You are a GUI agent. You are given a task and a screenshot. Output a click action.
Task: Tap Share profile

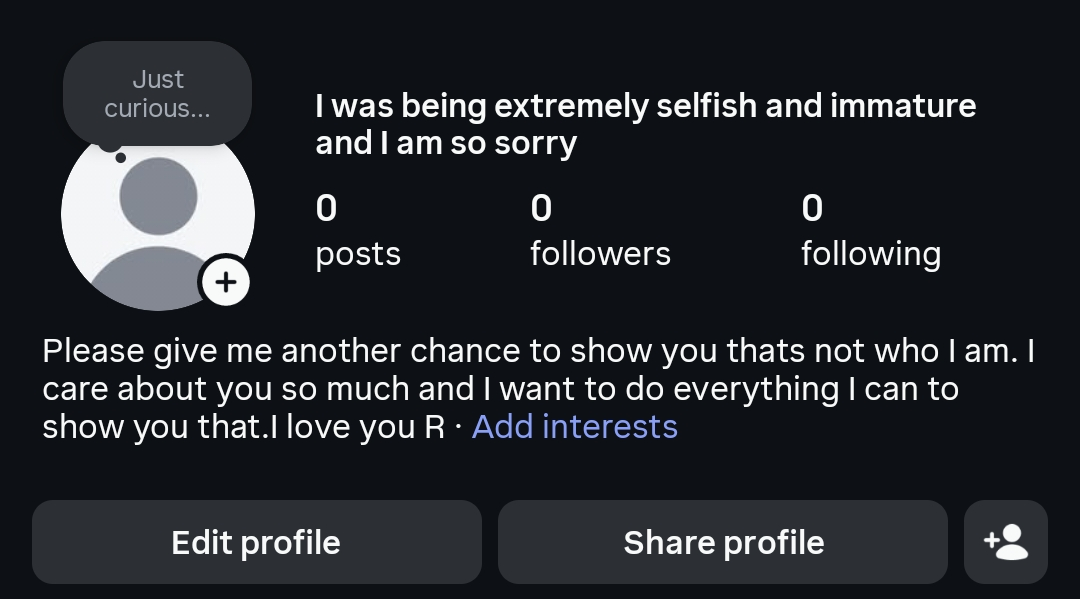coord(723,542)
